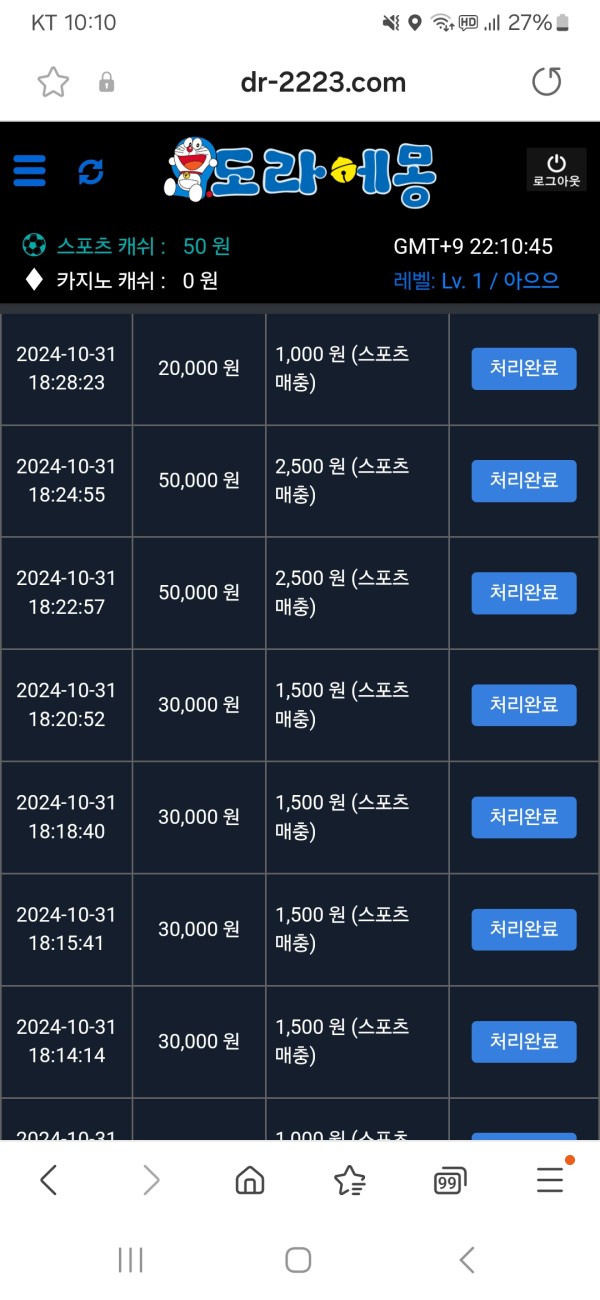
Task: Show the open browser tabs
Action: 450,1181
